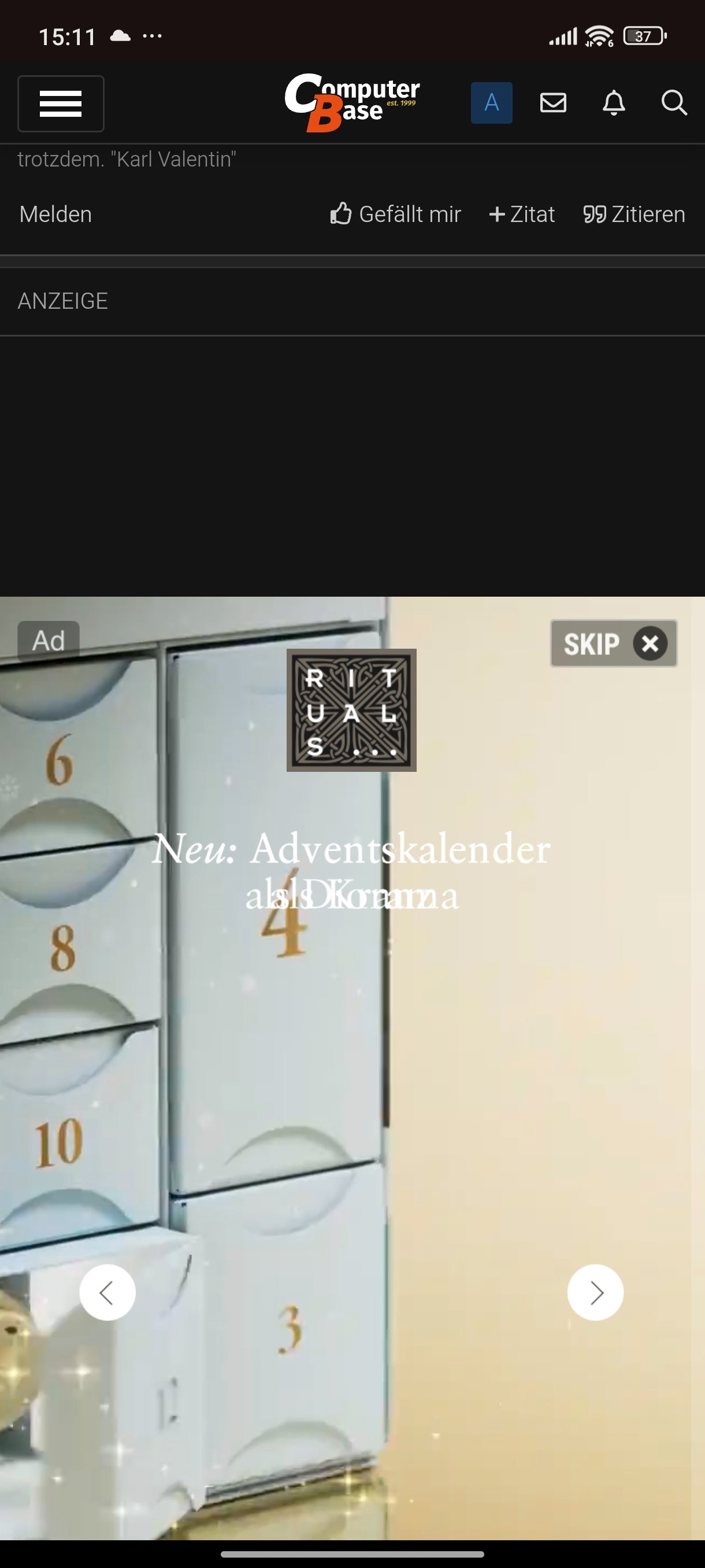Screen dimensions: 705x1568
Task: Quote the post with Zitieren
Action: pyautogui.click(x=634, y=215)
